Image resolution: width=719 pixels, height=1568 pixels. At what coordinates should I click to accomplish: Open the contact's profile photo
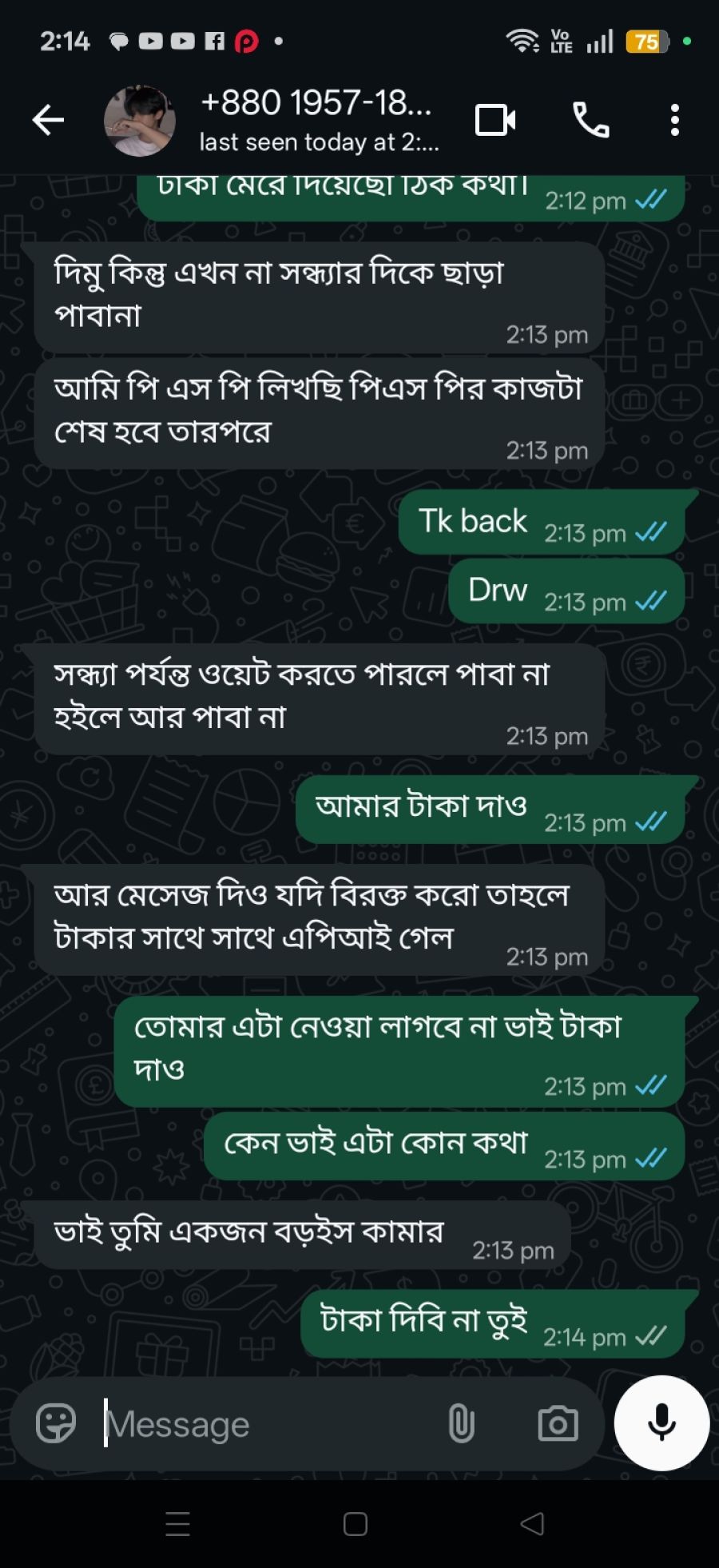[140, 121]
